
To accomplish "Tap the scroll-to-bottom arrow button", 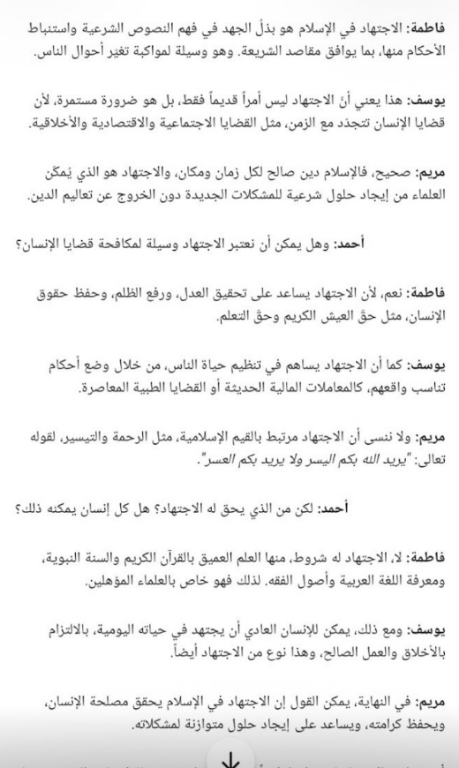I will coord(230,759).
